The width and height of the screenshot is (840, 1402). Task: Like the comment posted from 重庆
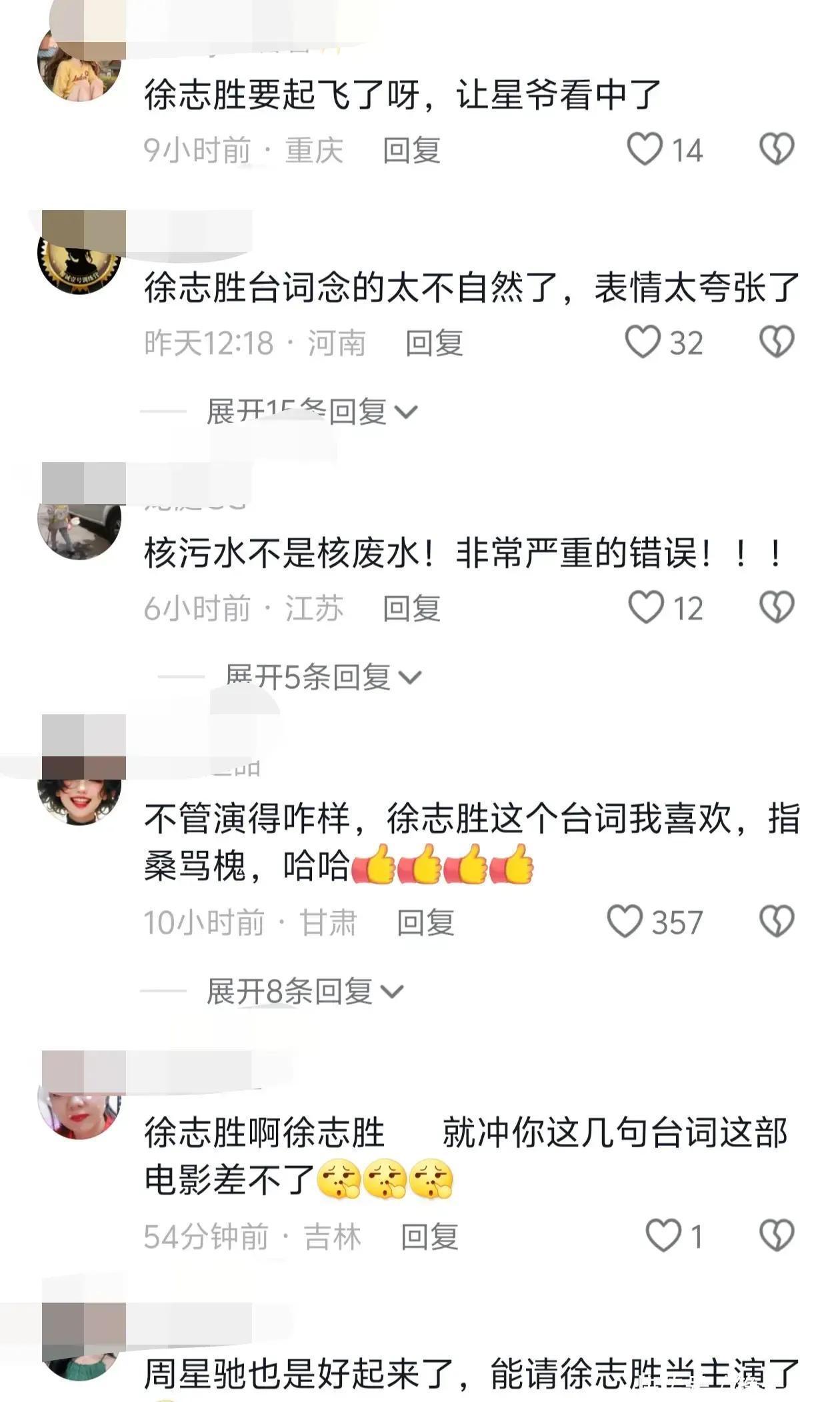tap(645, 149)
